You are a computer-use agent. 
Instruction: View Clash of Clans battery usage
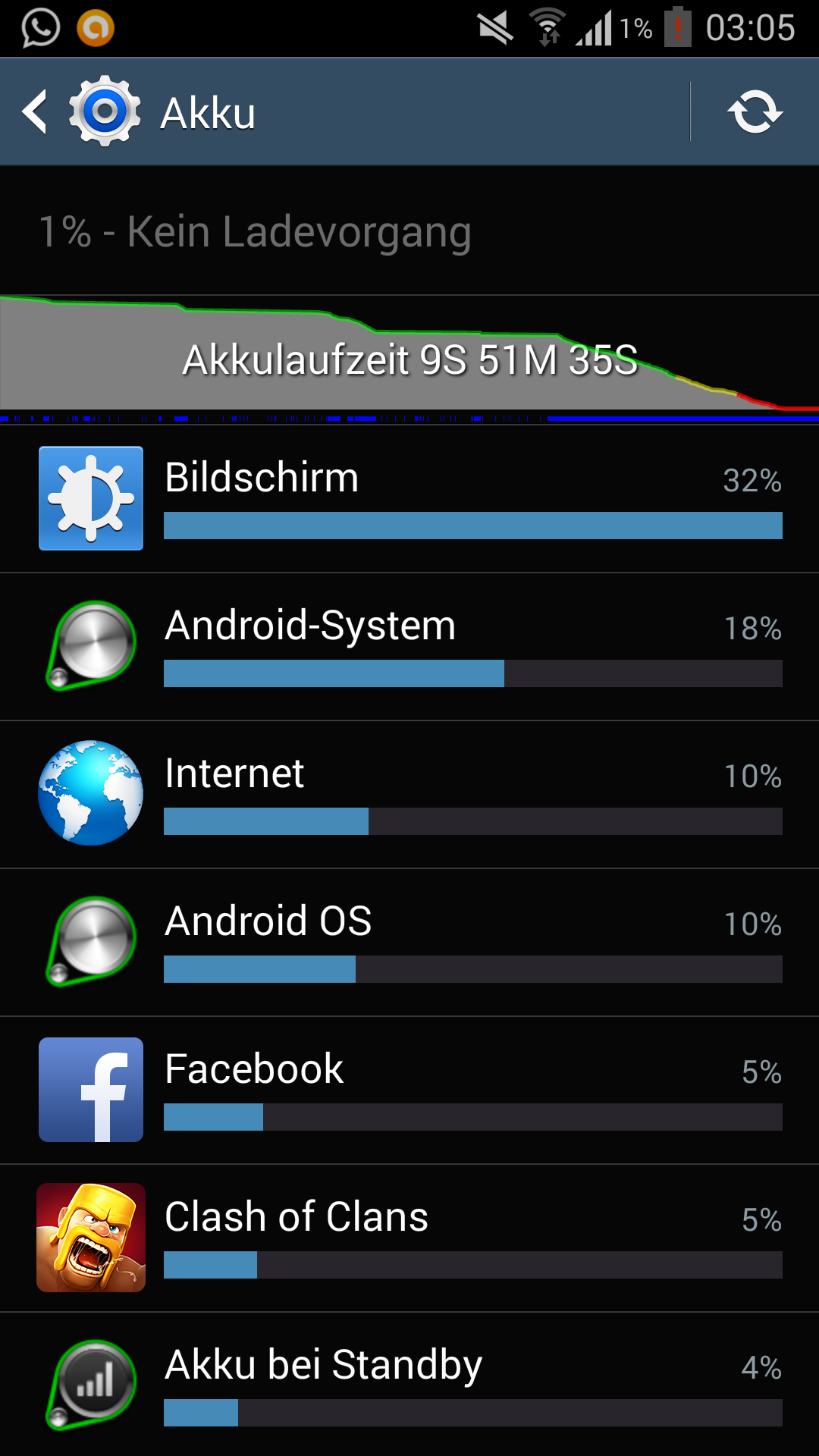point(409,1238)
